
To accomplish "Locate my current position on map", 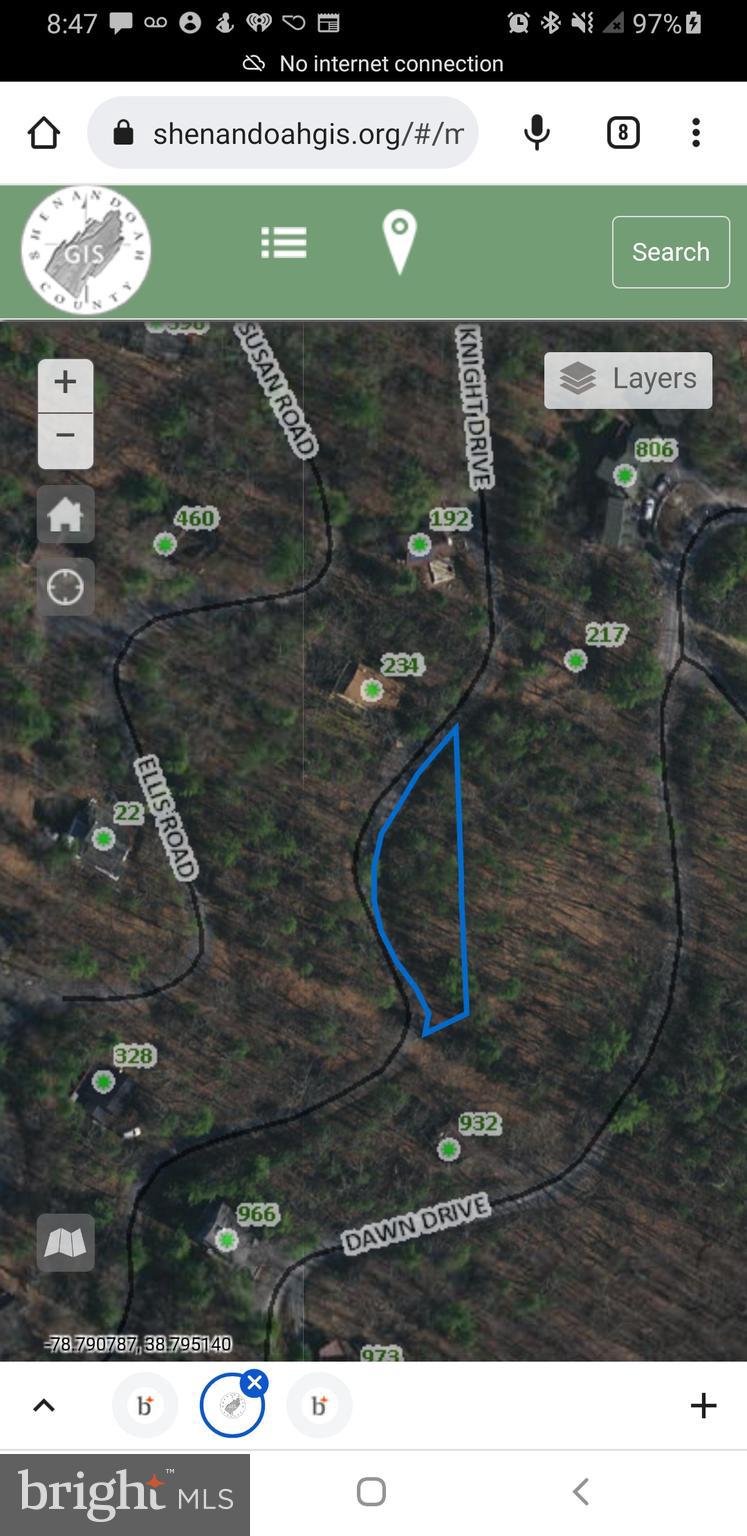I will (x=66, y=587).
